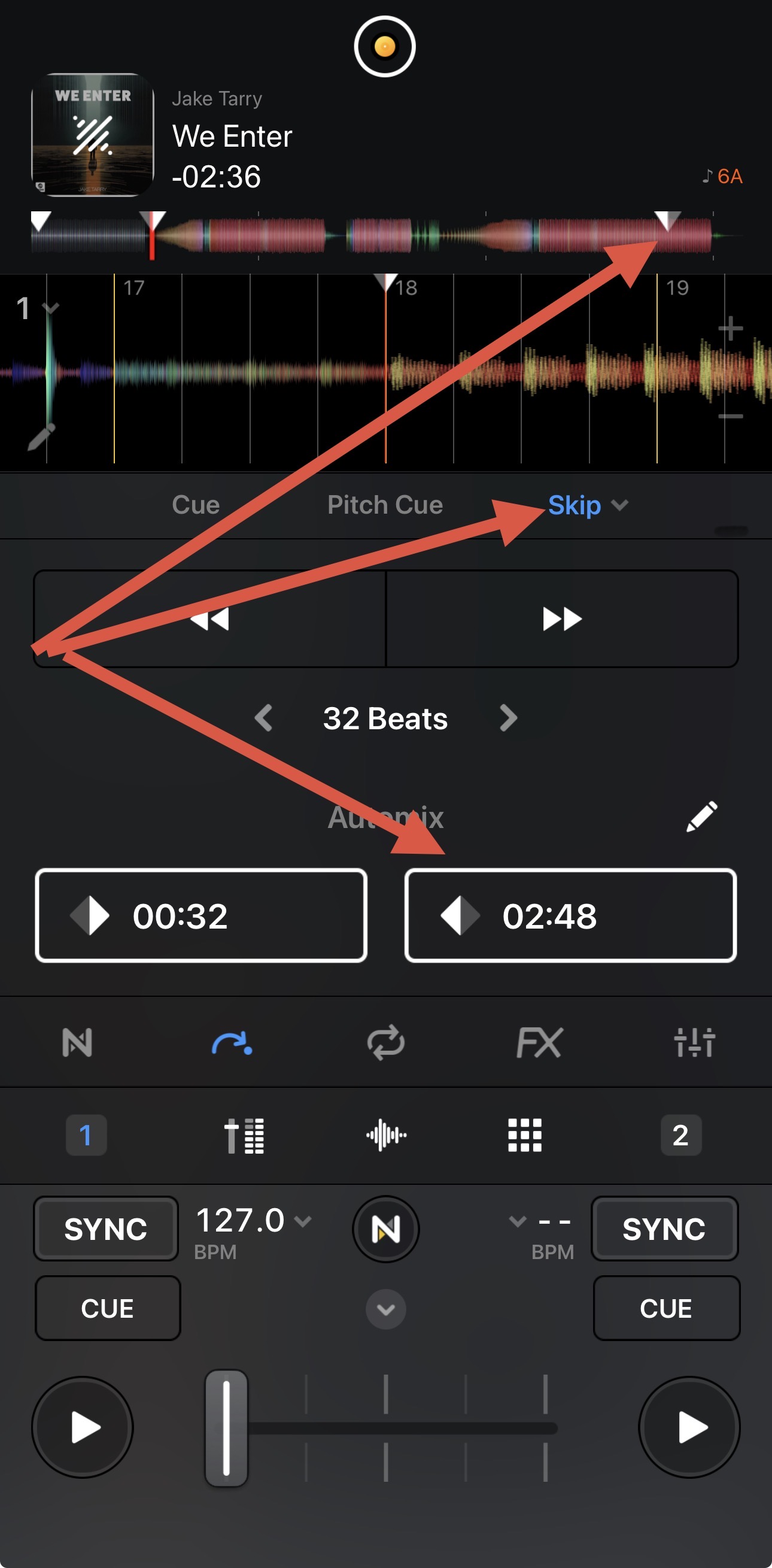Increase the skip beat size

coord(508,718)
